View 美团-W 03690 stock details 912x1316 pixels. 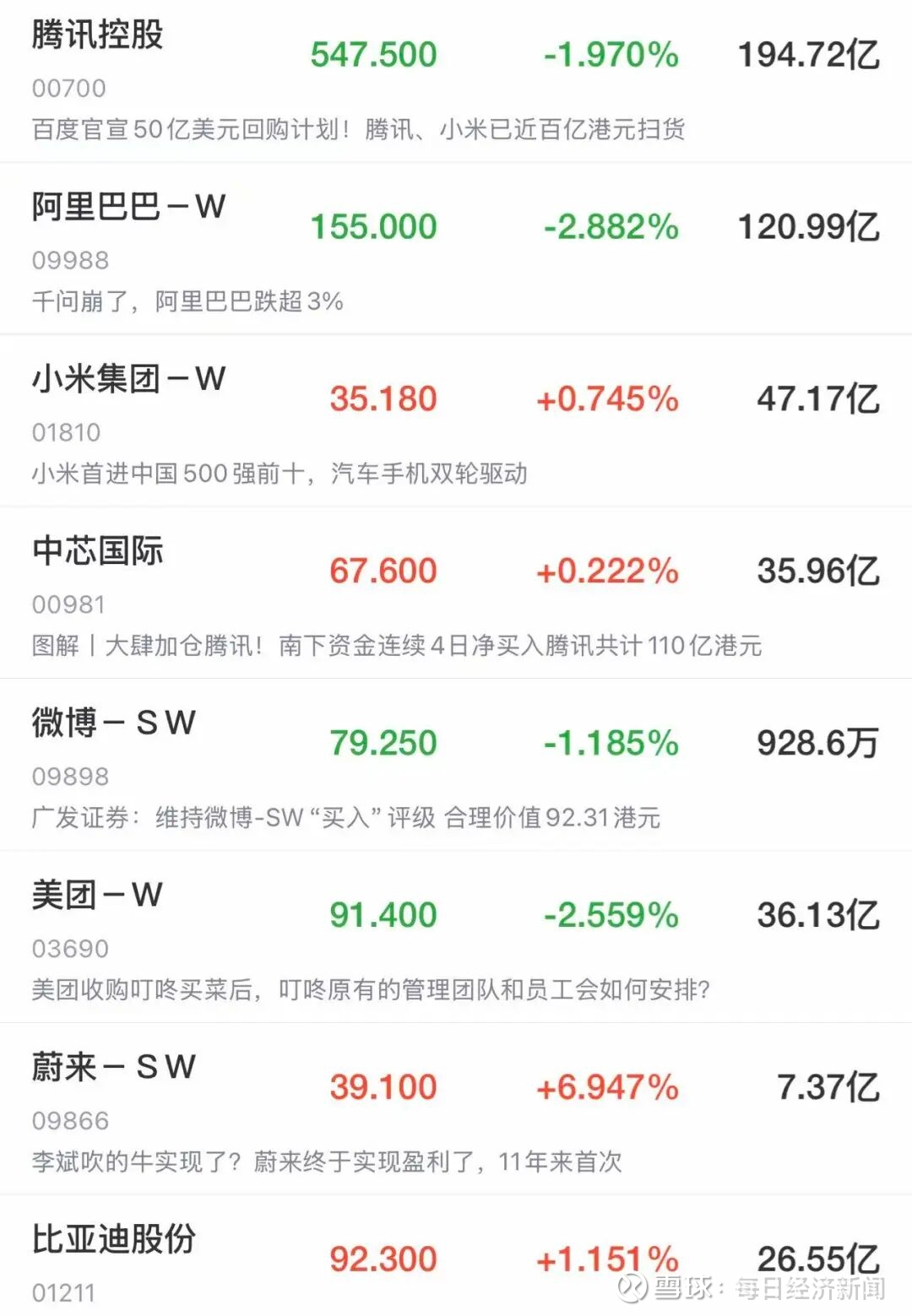click(x=456, y=917)
